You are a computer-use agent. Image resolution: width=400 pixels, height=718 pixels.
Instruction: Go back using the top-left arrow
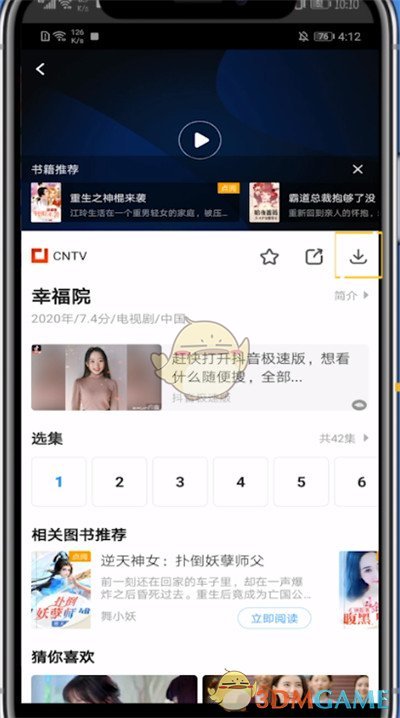click(40, 69)
